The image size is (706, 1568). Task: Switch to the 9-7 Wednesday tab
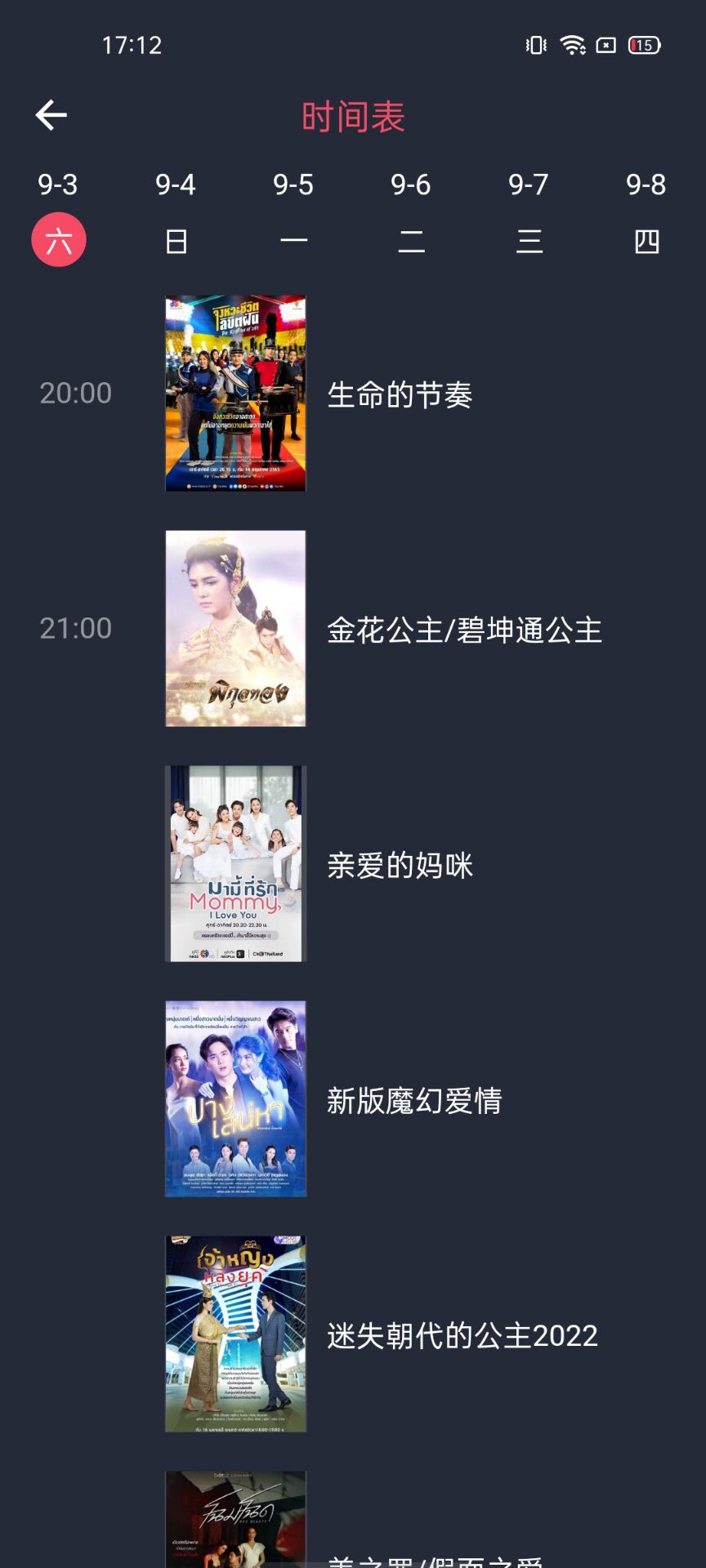[529, 214]
